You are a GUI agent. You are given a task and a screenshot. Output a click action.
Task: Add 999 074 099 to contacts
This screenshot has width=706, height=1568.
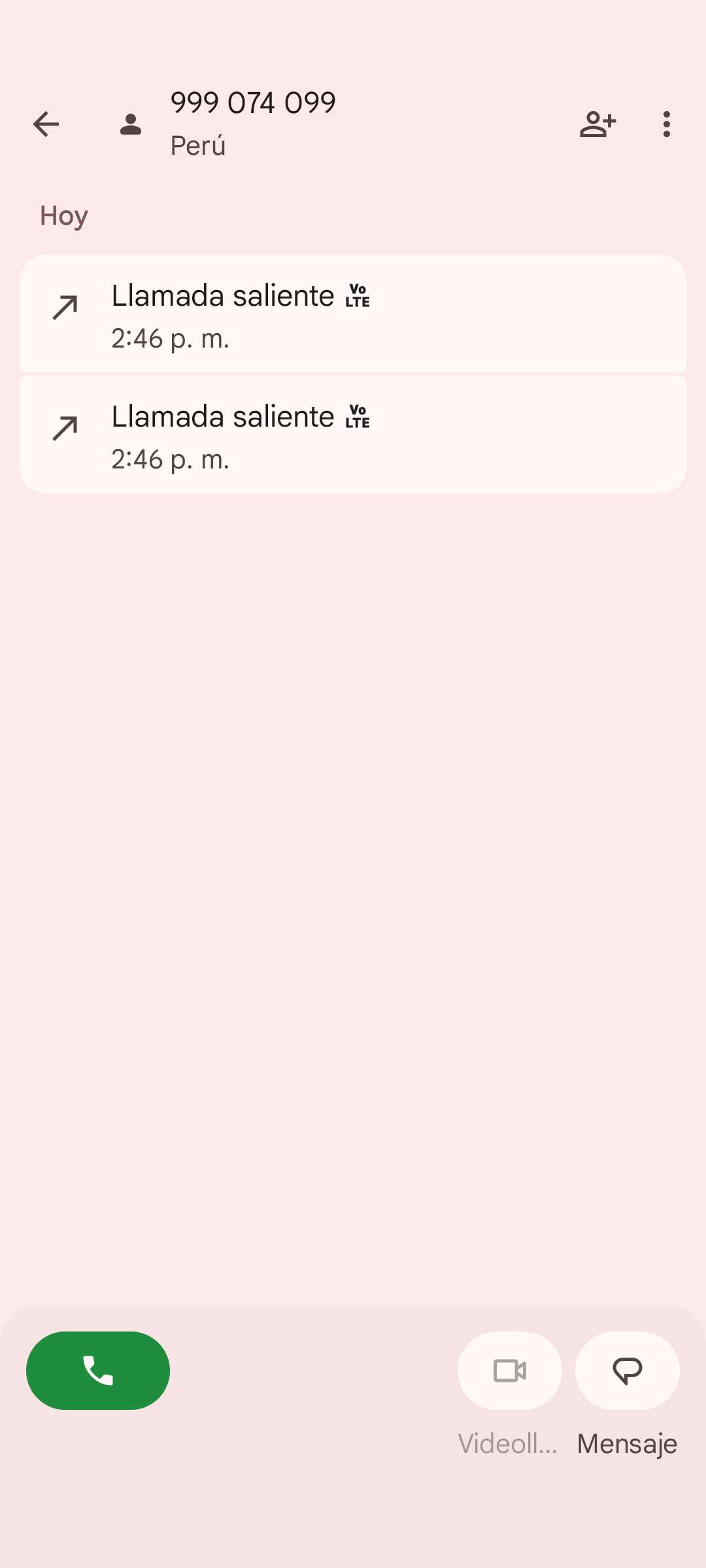[x=597, y=124]
